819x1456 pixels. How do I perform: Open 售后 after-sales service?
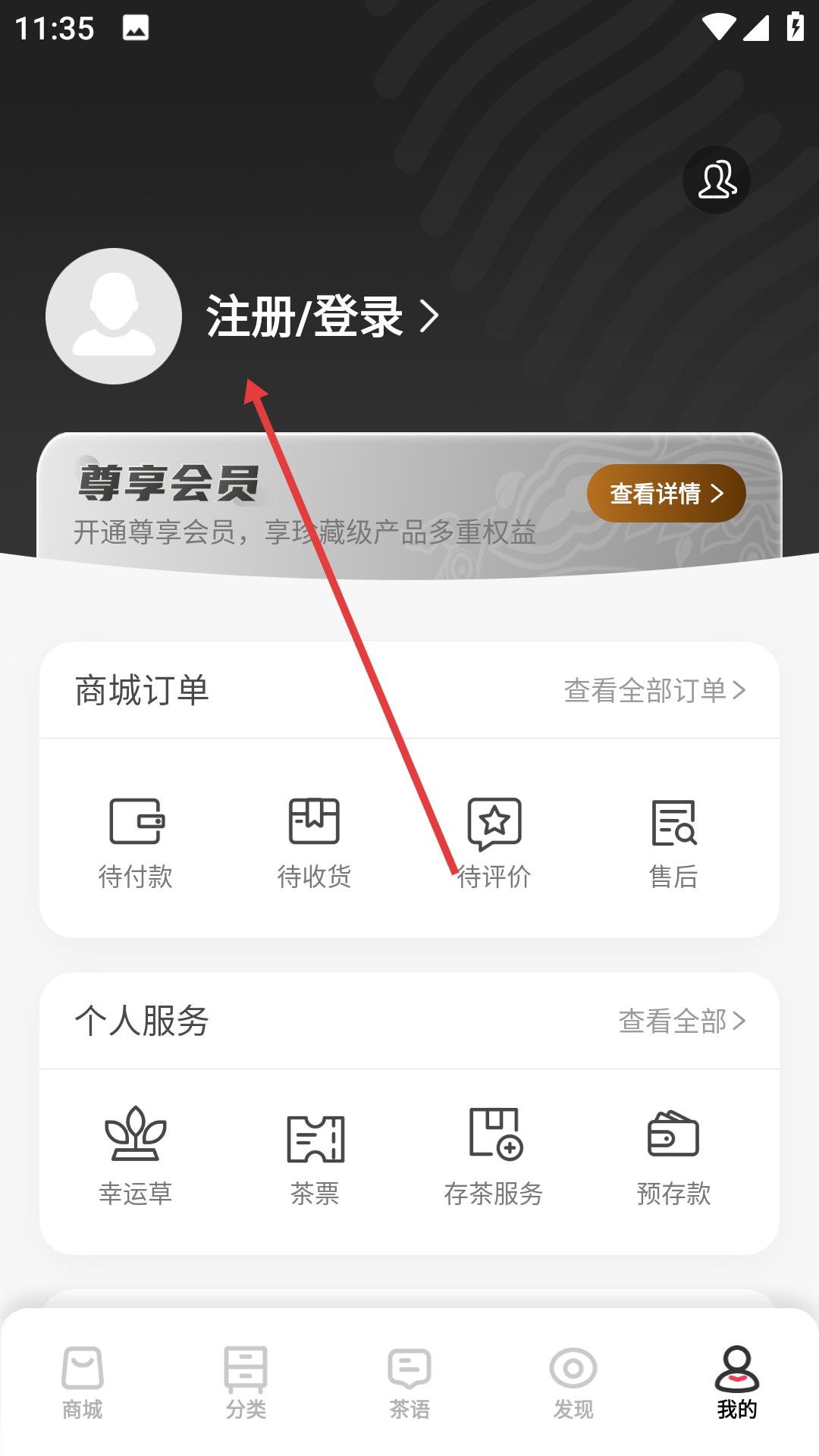point(673,843)
